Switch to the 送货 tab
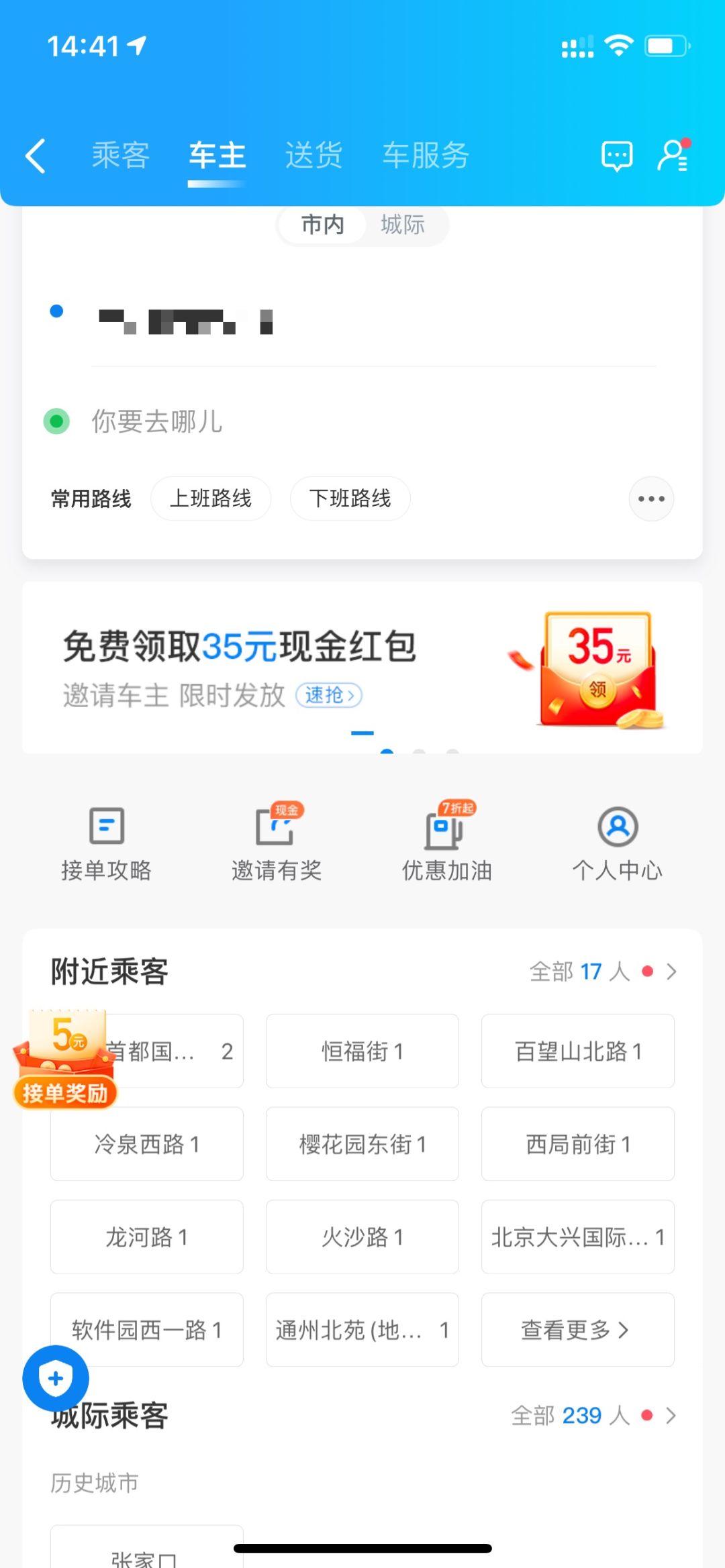Screen dimensions: 725x1568 (313, 156)
